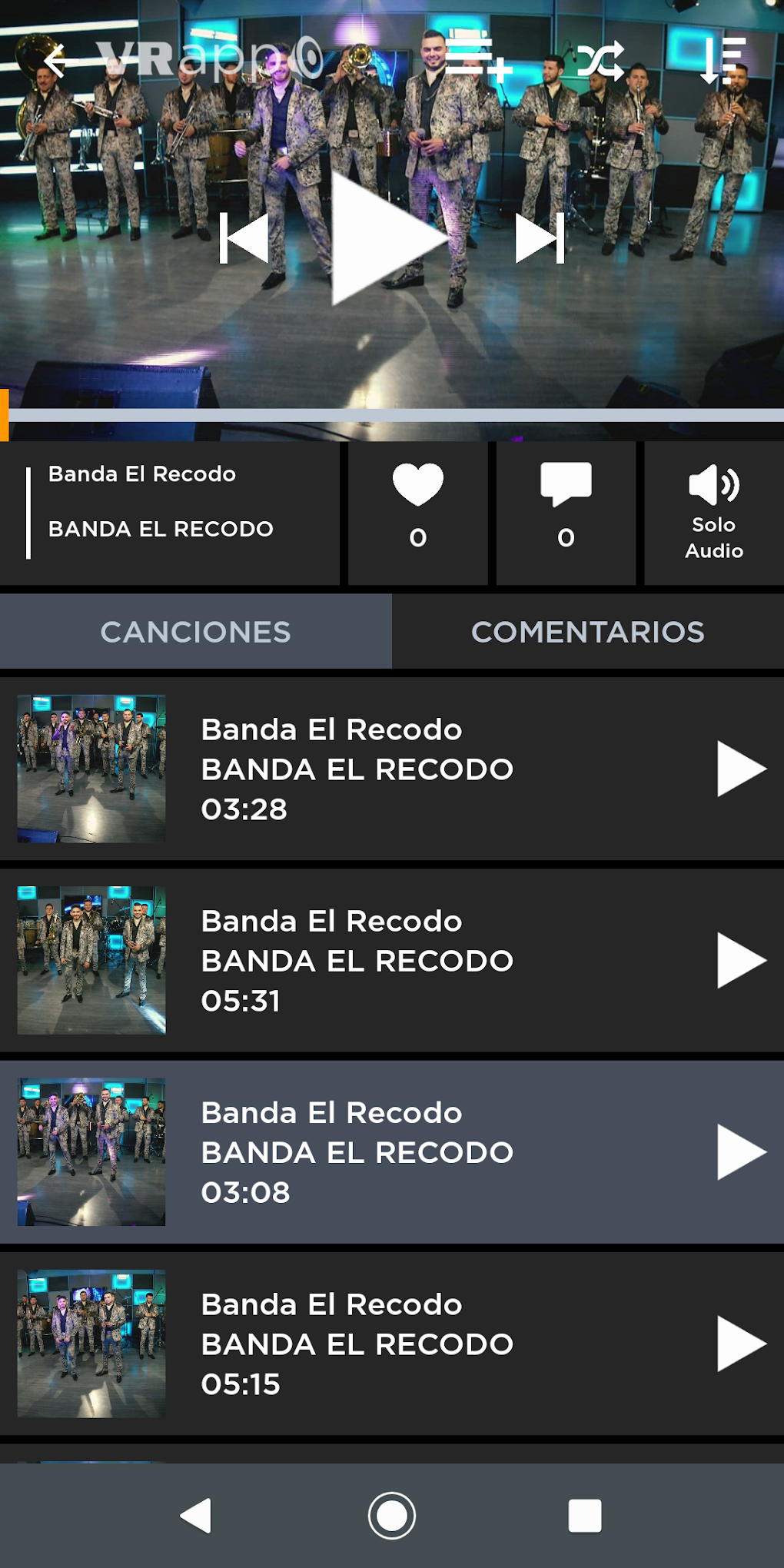Play the 05:15 song from the list
784x1568 pixels.
(x=392, y=1344)
